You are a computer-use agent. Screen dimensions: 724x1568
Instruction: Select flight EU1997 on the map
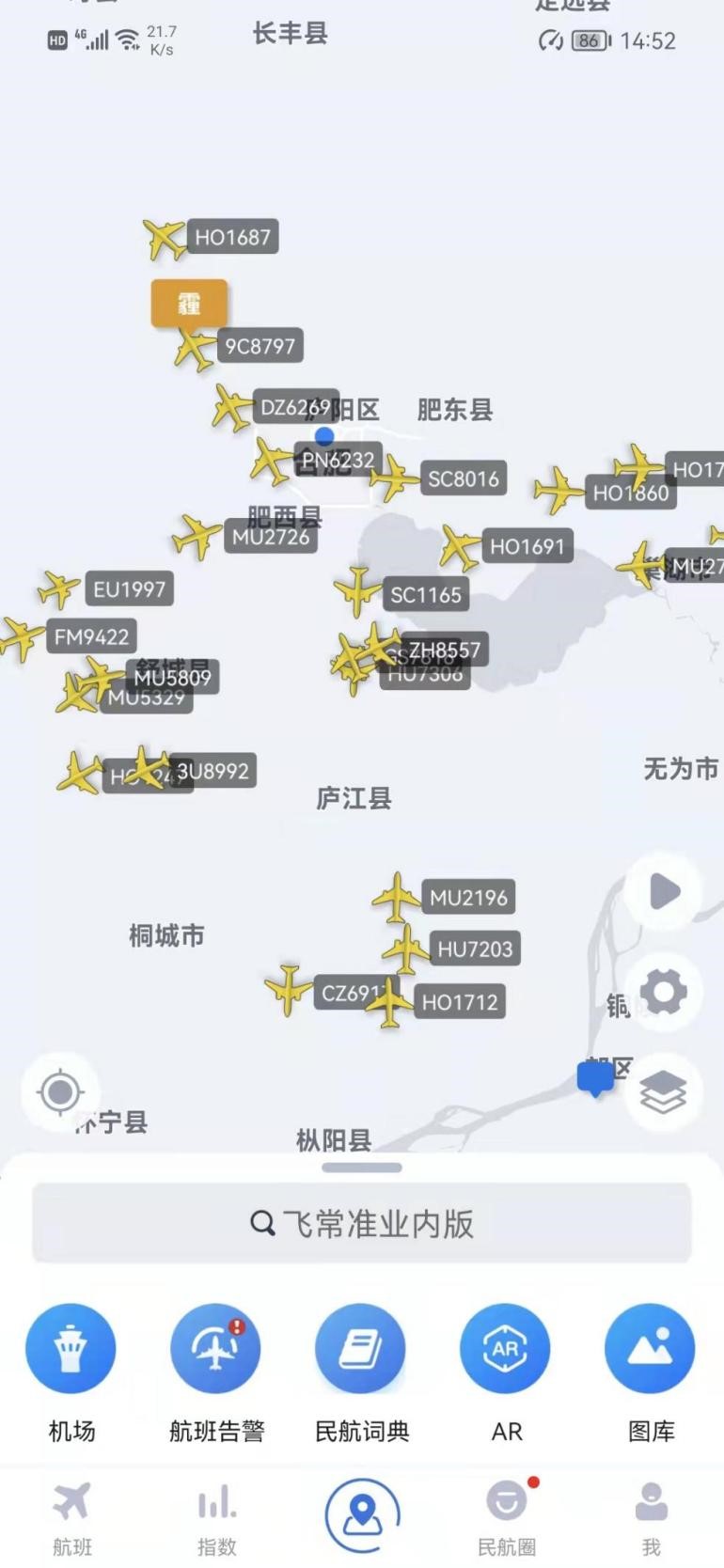pyautogui.click(x=129, y=589)
